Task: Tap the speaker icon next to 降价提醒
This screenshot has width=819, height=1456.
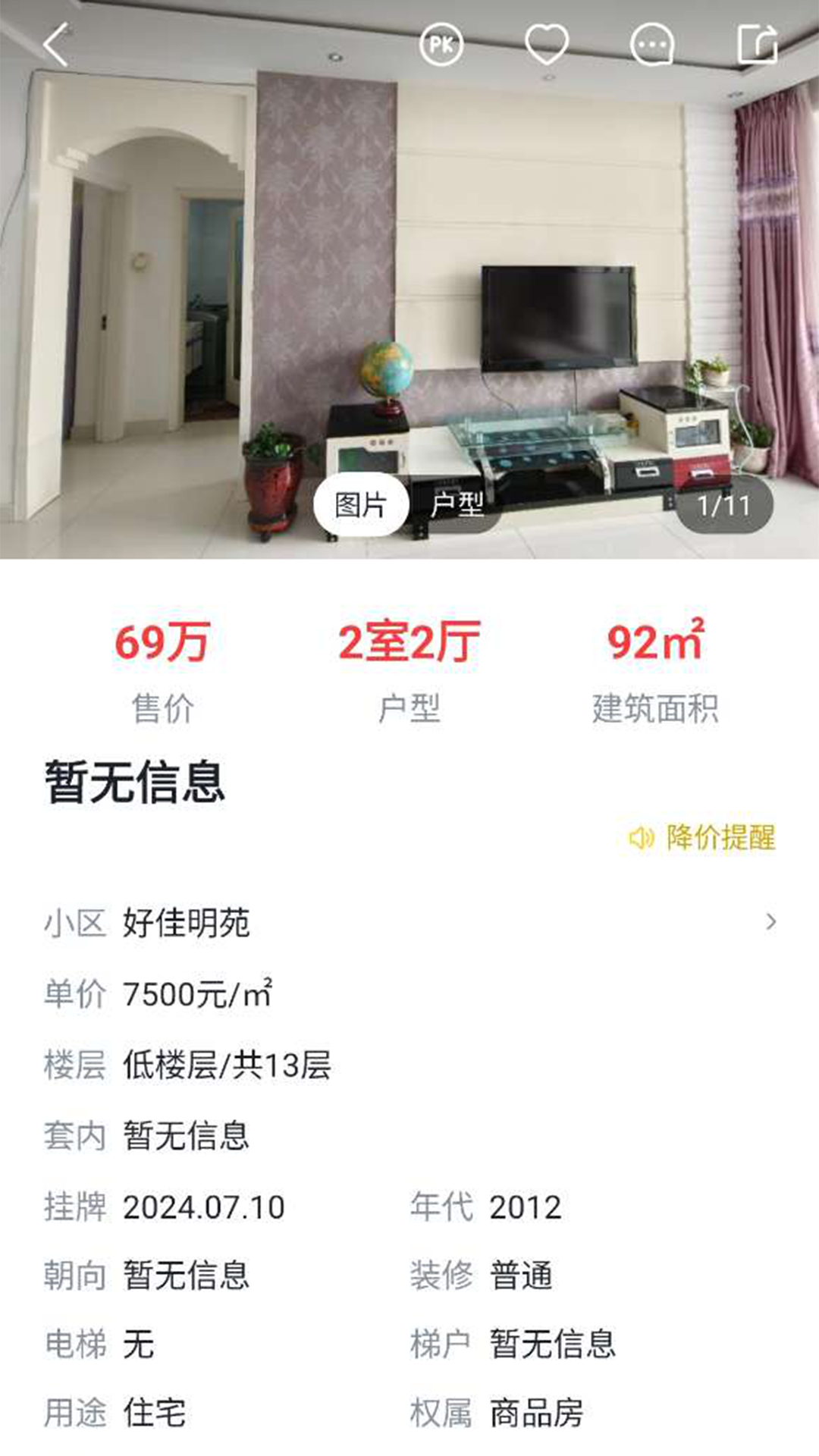Action: click(x=642, y=836)
